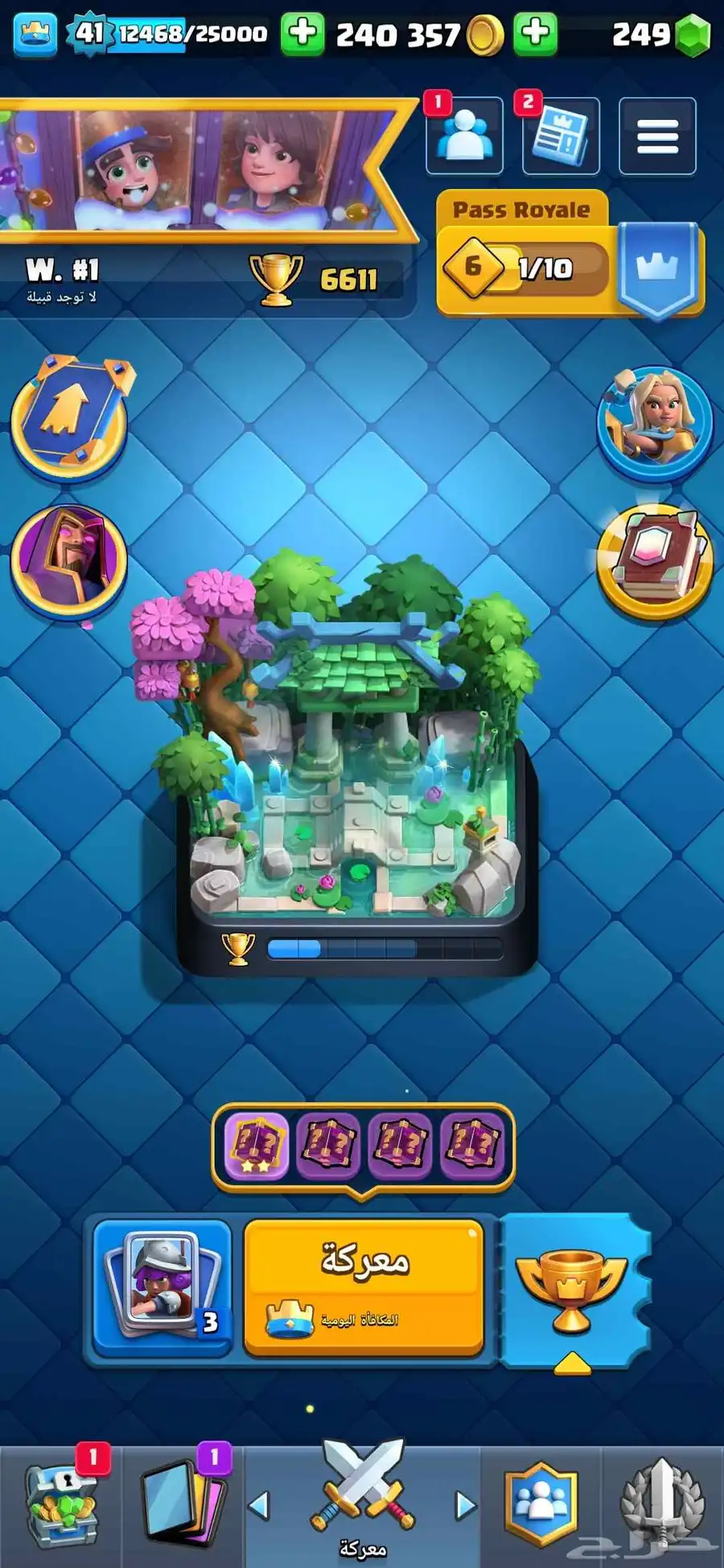The height and width of the screenshot is (1568, 724).
Task: Open the magic book offer icon
Action: pyautogui.click(x=654, y=560)
